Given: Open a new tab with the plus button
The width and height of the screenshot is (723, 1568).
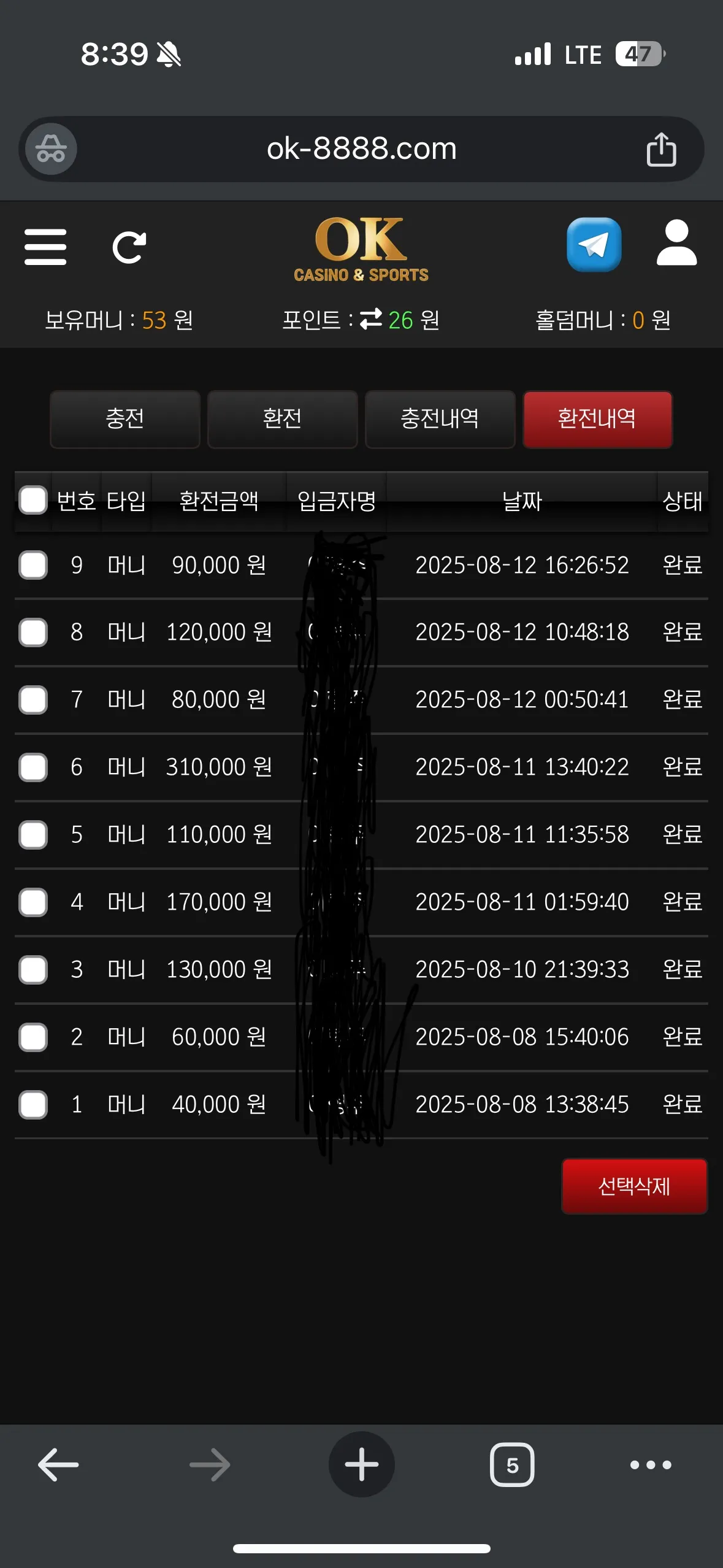Looking at the screenshot, I should [x=362, y=1464].
